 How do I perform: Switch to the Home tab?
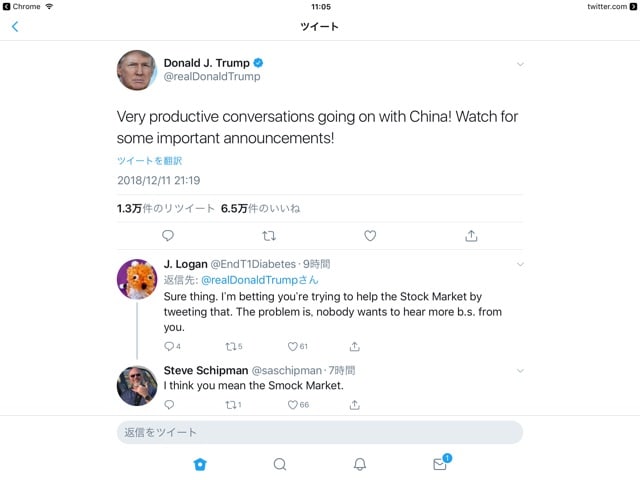coord(200,464)
